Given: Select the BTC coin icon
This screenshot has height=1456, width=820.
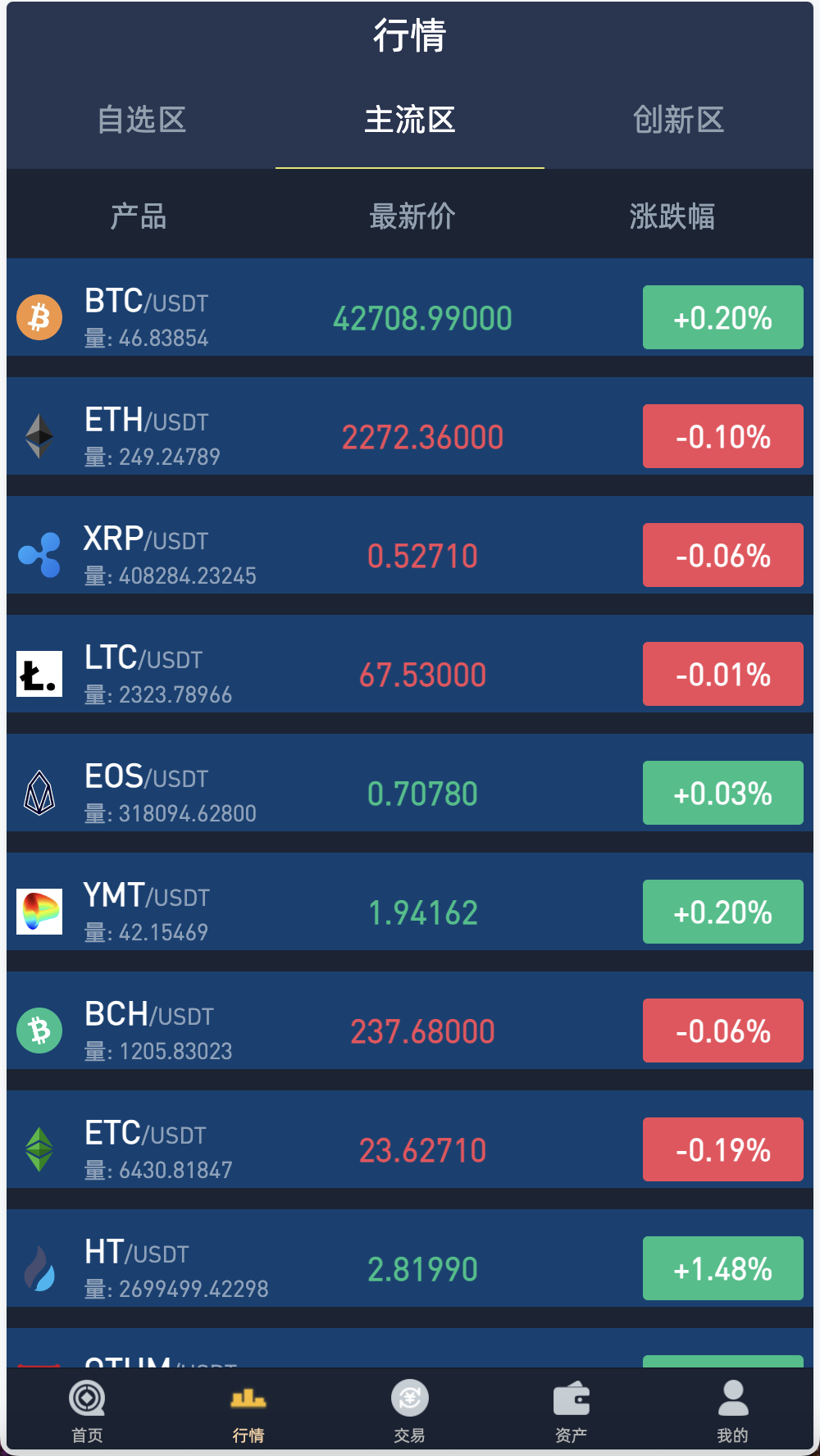Looking at the screenshot, I should click(x=39, y=316).
